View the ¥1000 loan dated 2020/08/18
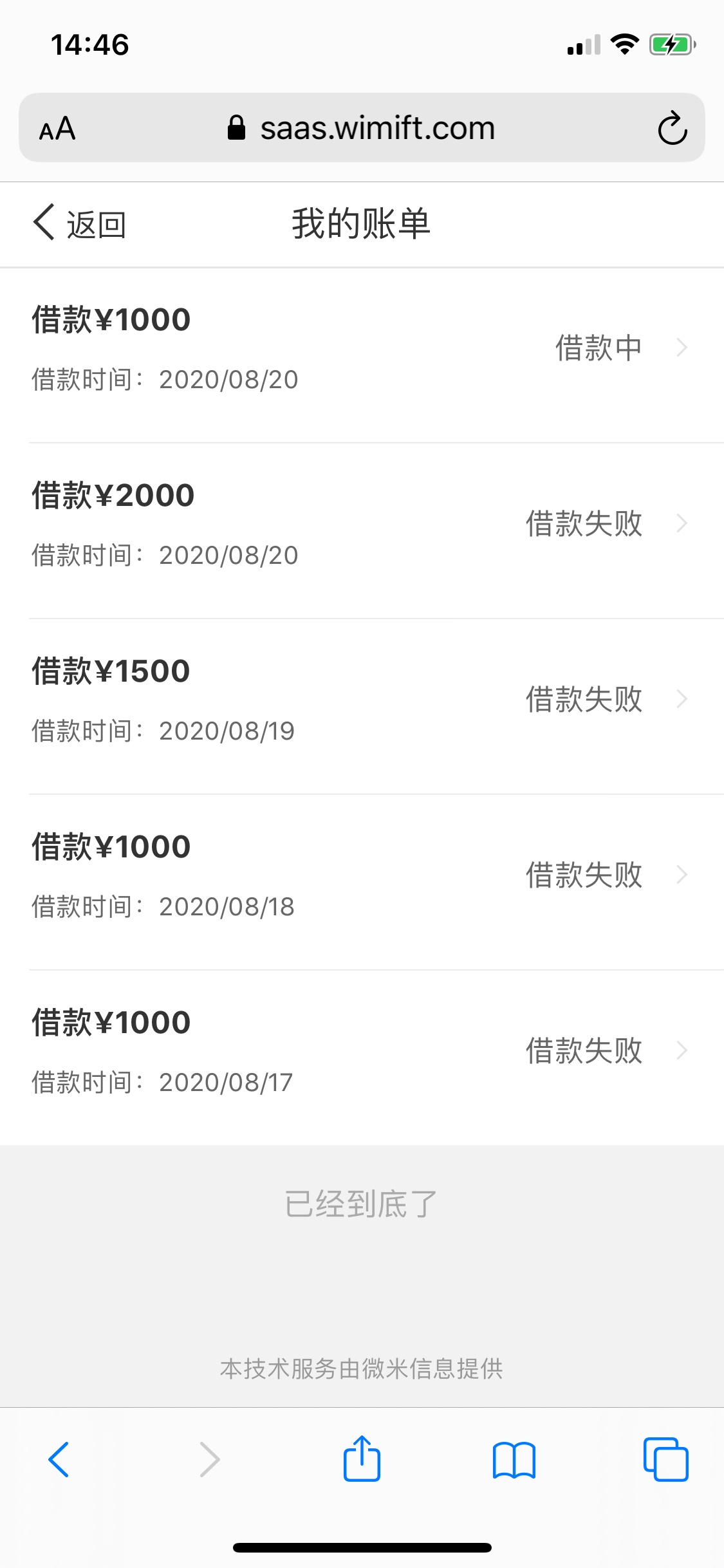 click(362, 882)
